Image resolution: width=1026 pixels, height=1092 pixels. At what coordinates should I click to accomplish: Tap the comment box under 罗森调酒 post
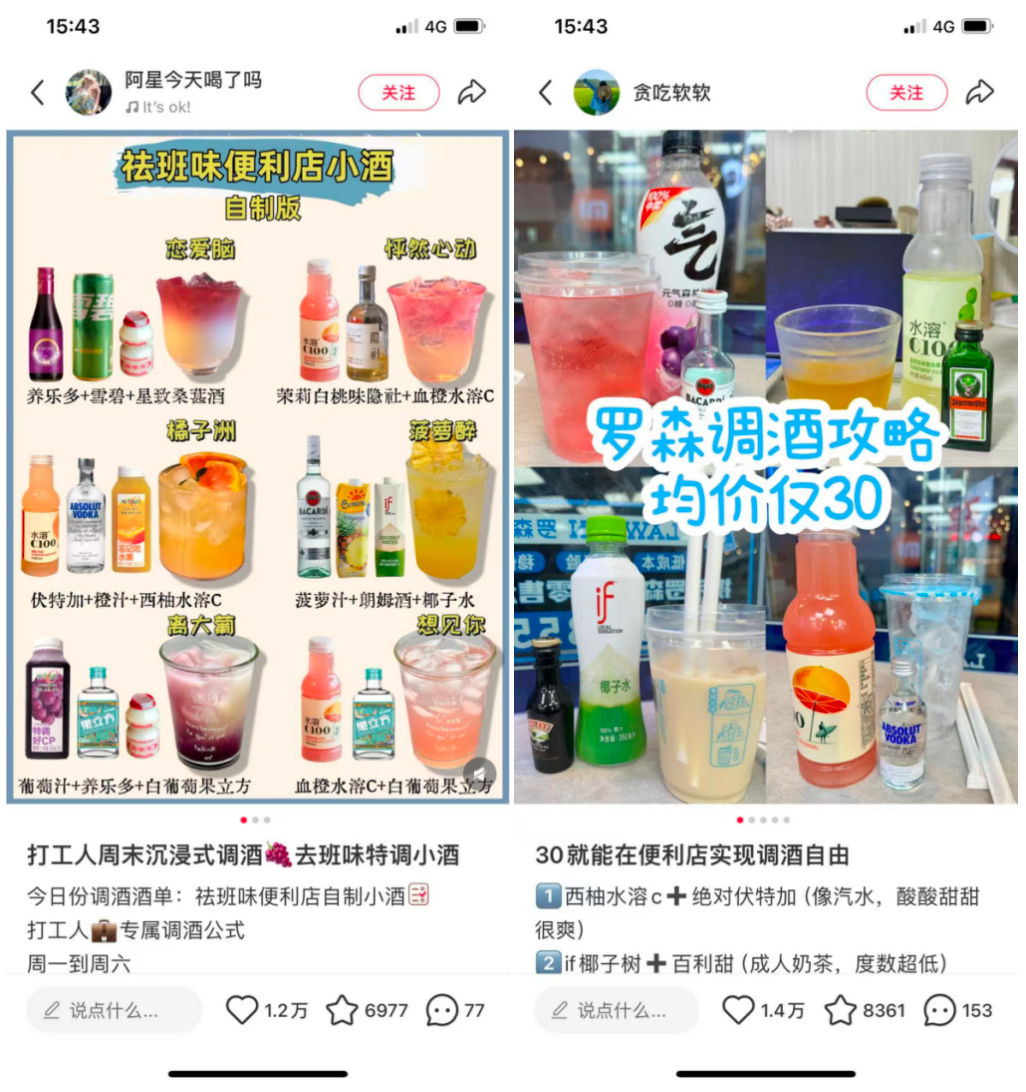tap(615, 1010)
